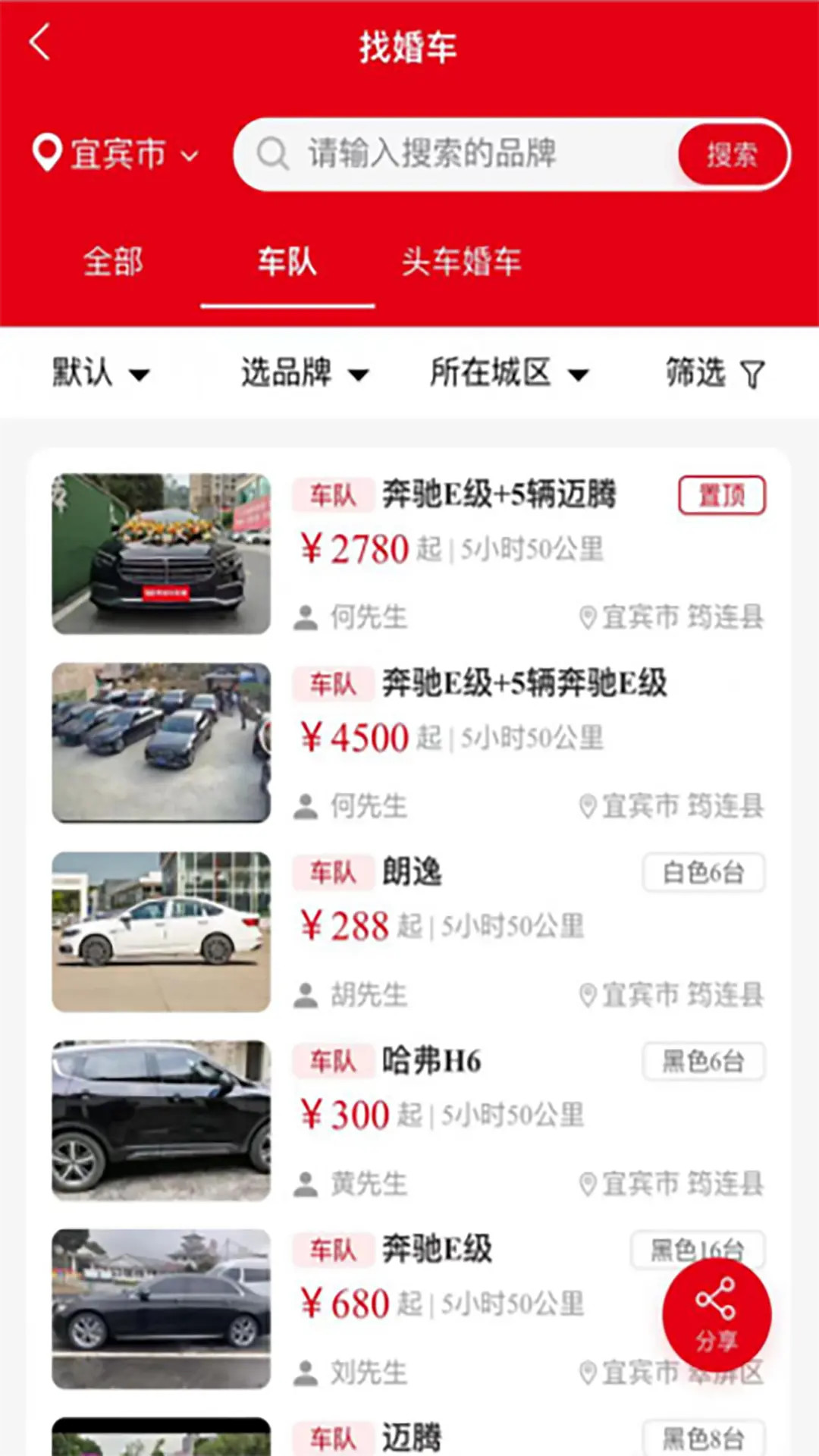The image size is (819, 1456).
Task: Open the 朗逸 white fleet listing
Action: pos(409,931)
